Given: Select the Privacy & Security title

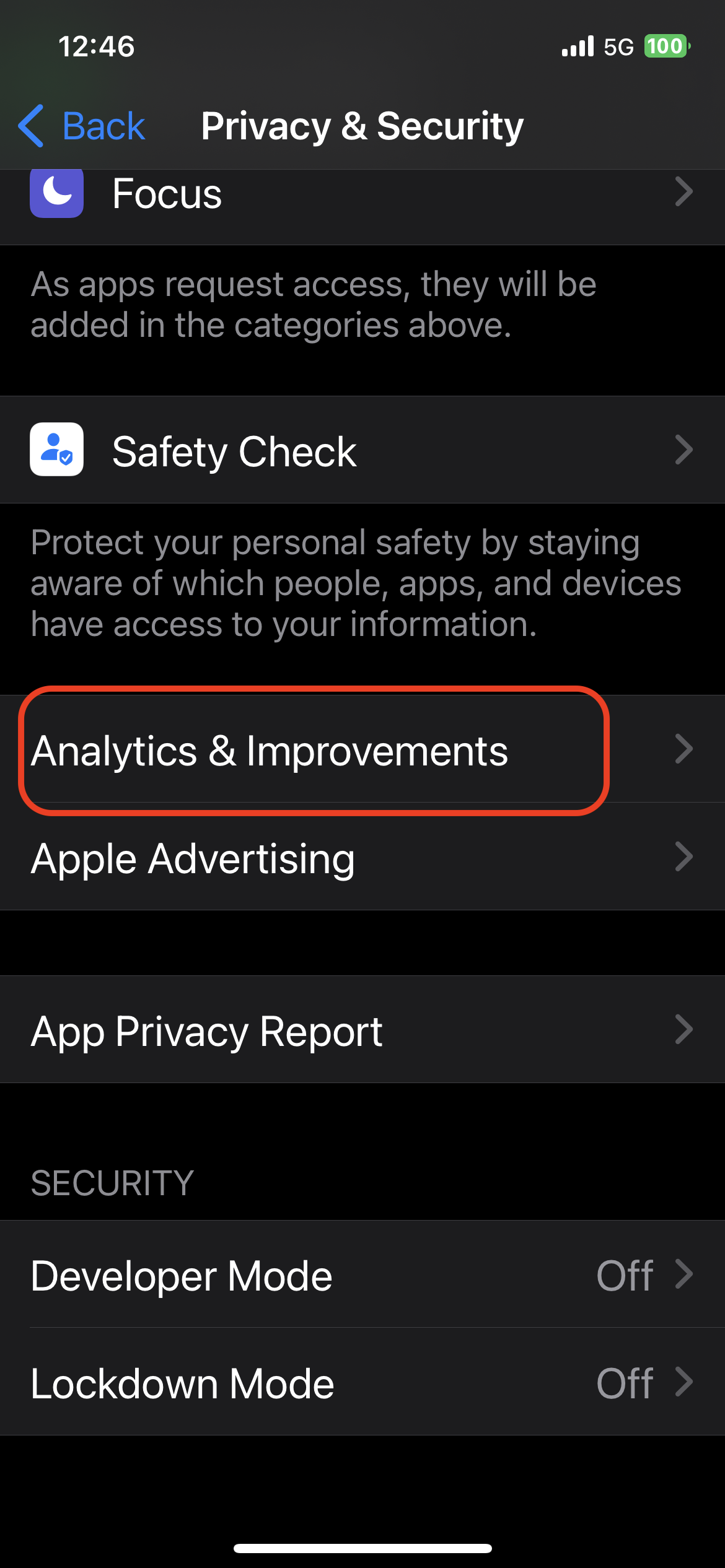Looking at the screenshot, I should (361, 125).
